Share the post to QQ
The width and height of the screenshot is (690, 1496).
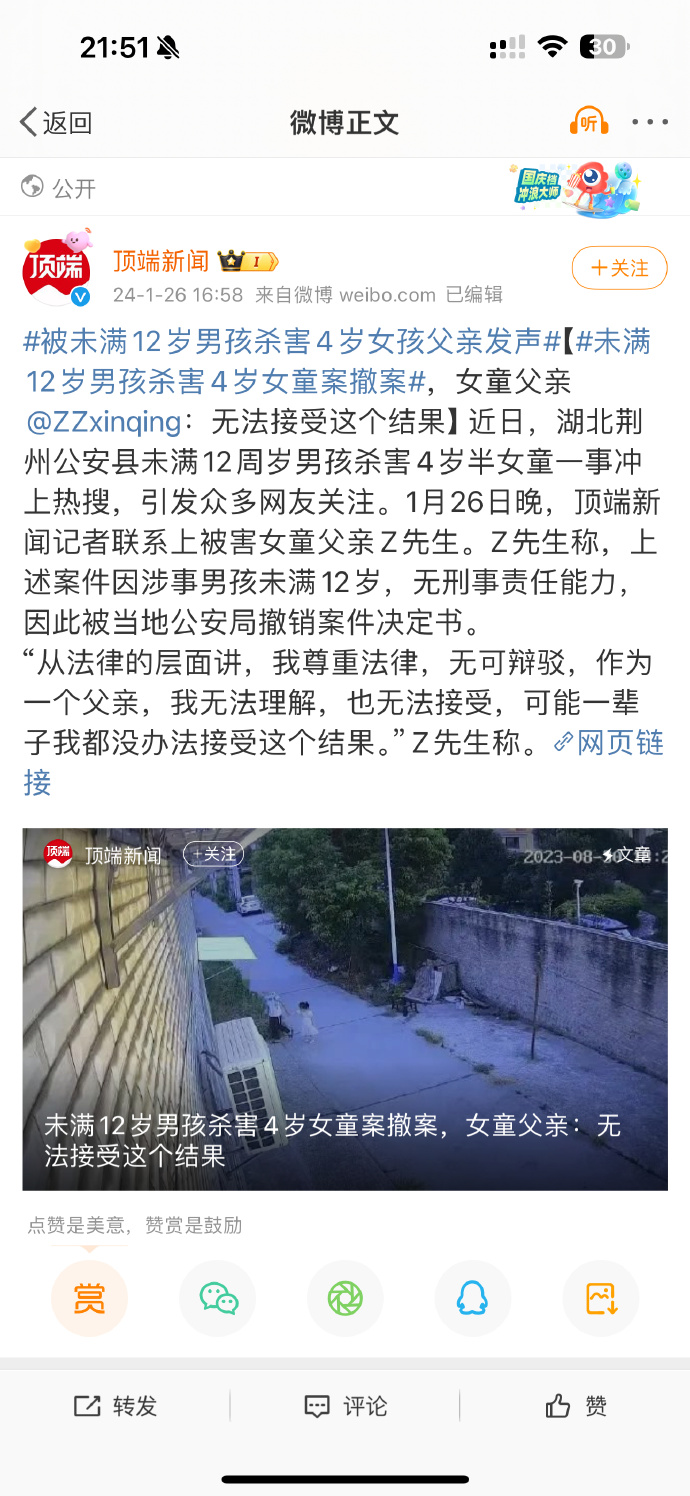pyautogui.click(x=472, y=1298)
